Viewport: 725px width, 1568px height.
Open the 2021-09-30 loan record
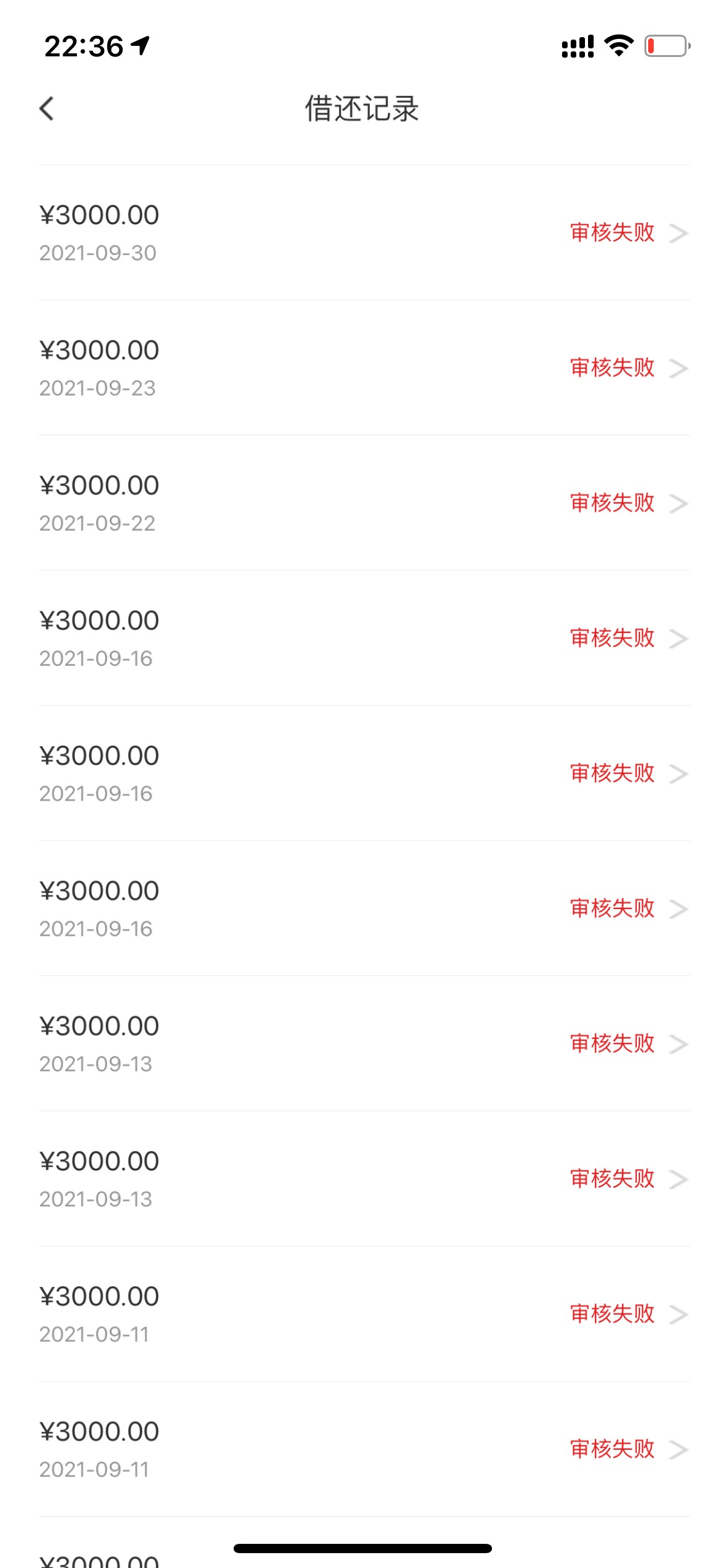tap(364, 233)
